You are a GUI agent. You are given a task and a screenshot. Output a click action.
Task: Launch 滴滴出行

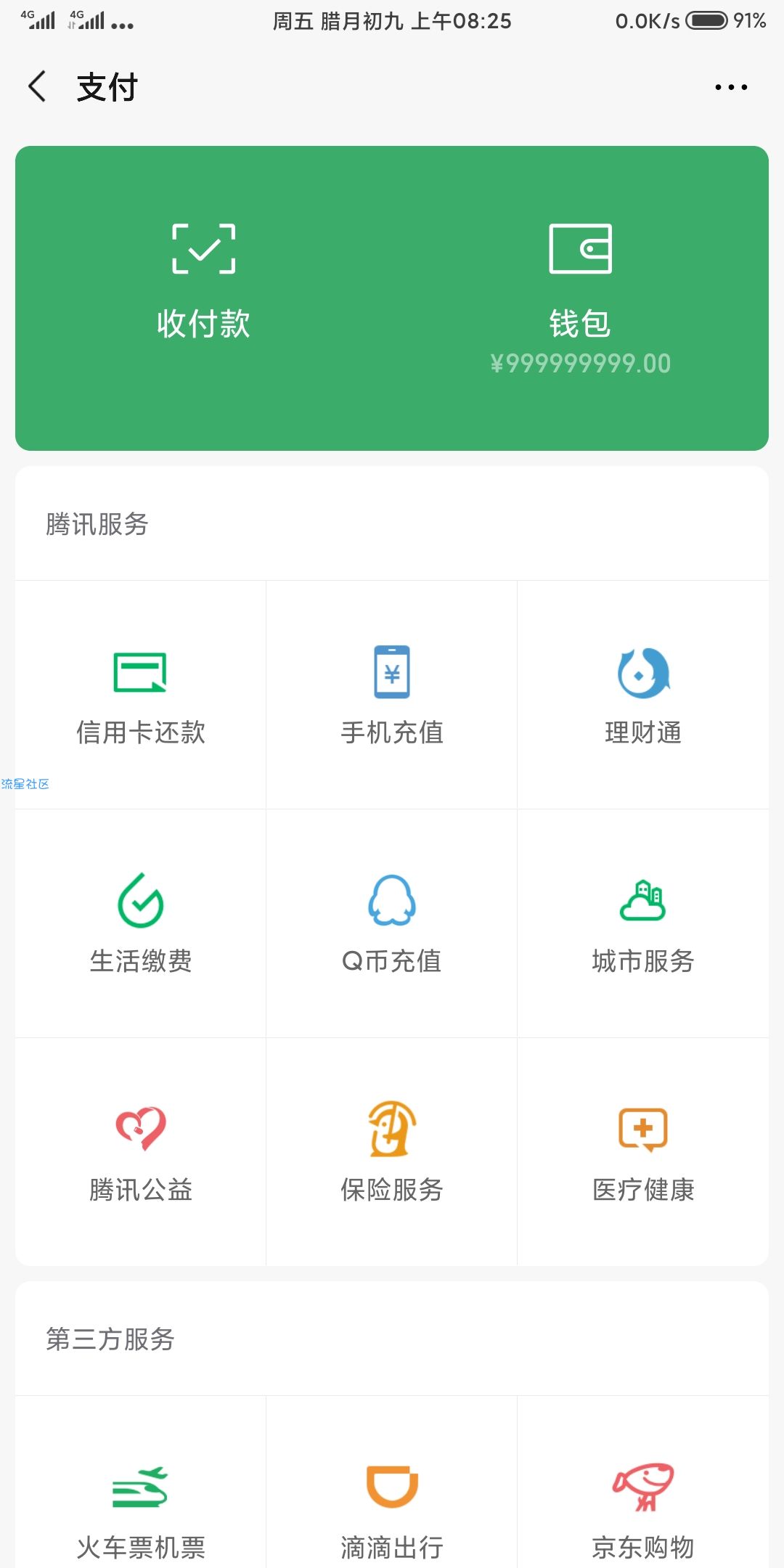point(392,1495)
